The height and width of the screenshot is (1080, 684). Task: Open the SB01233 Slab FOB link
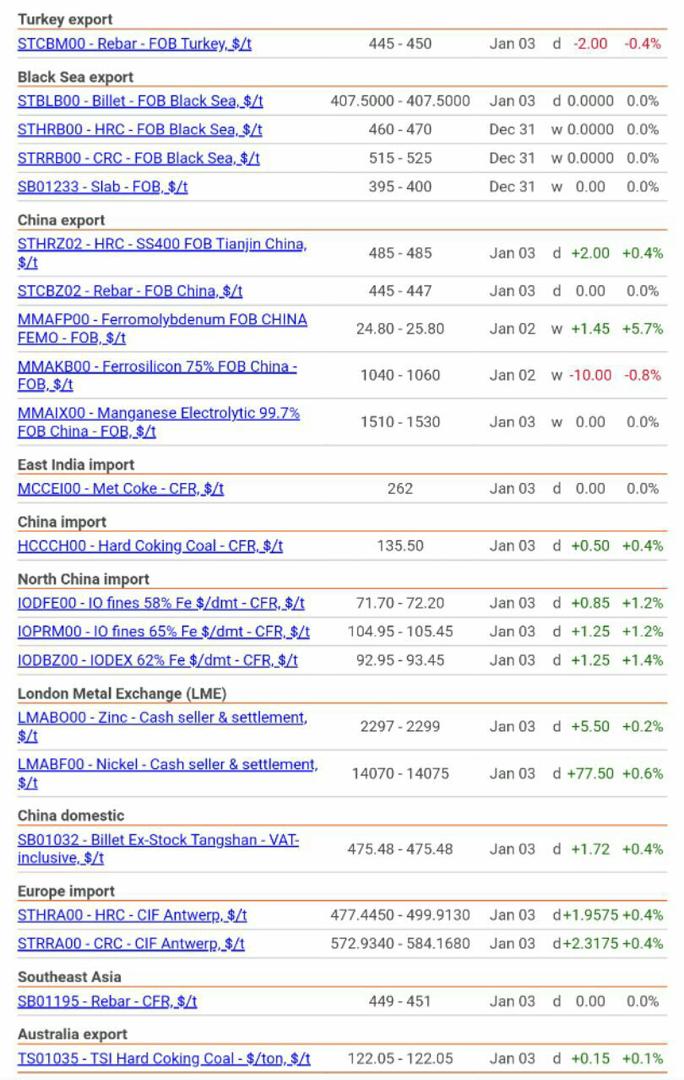tap(103, 187)
